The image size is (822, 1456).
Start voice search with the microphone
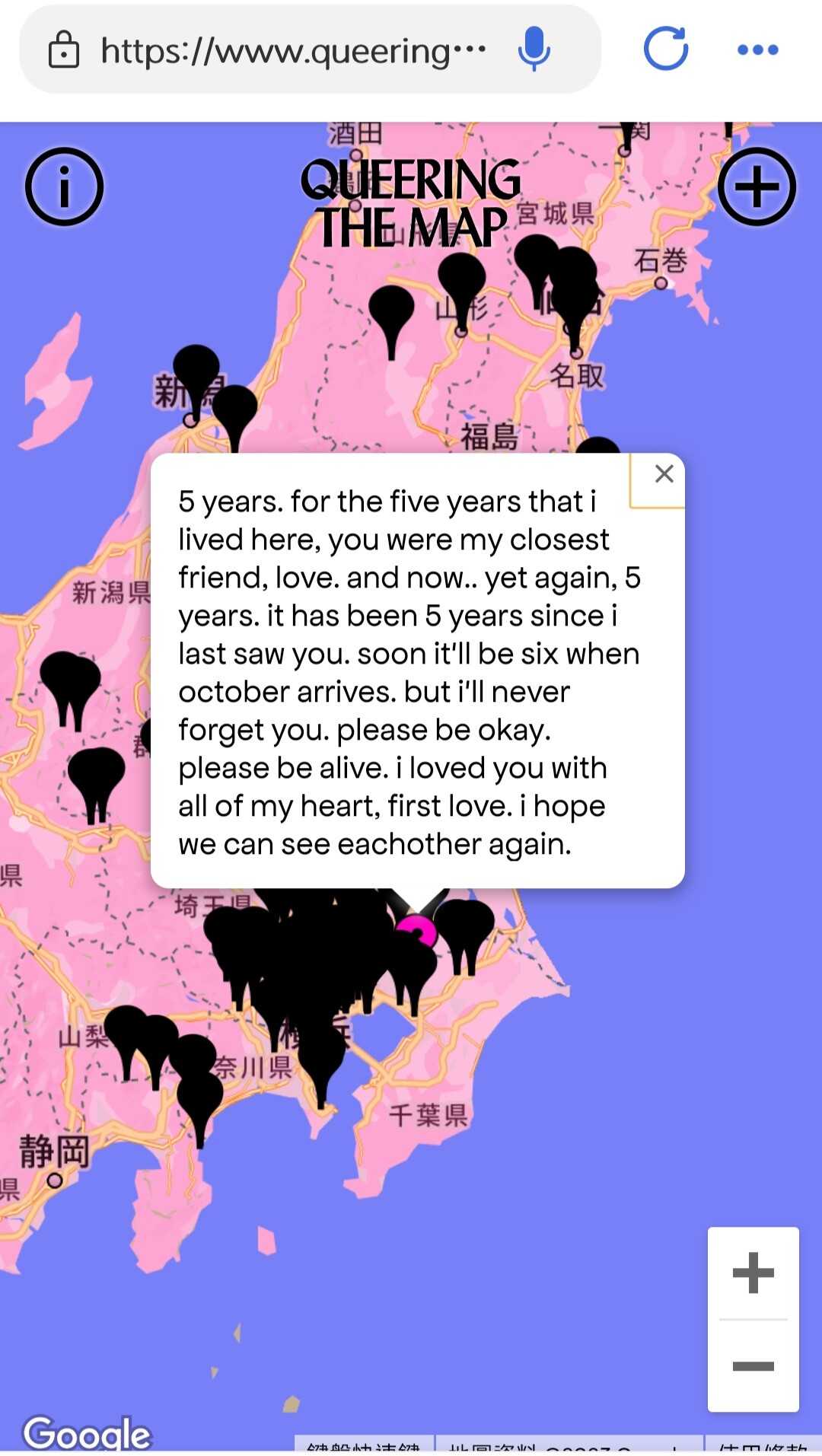[x=534, y=49]
